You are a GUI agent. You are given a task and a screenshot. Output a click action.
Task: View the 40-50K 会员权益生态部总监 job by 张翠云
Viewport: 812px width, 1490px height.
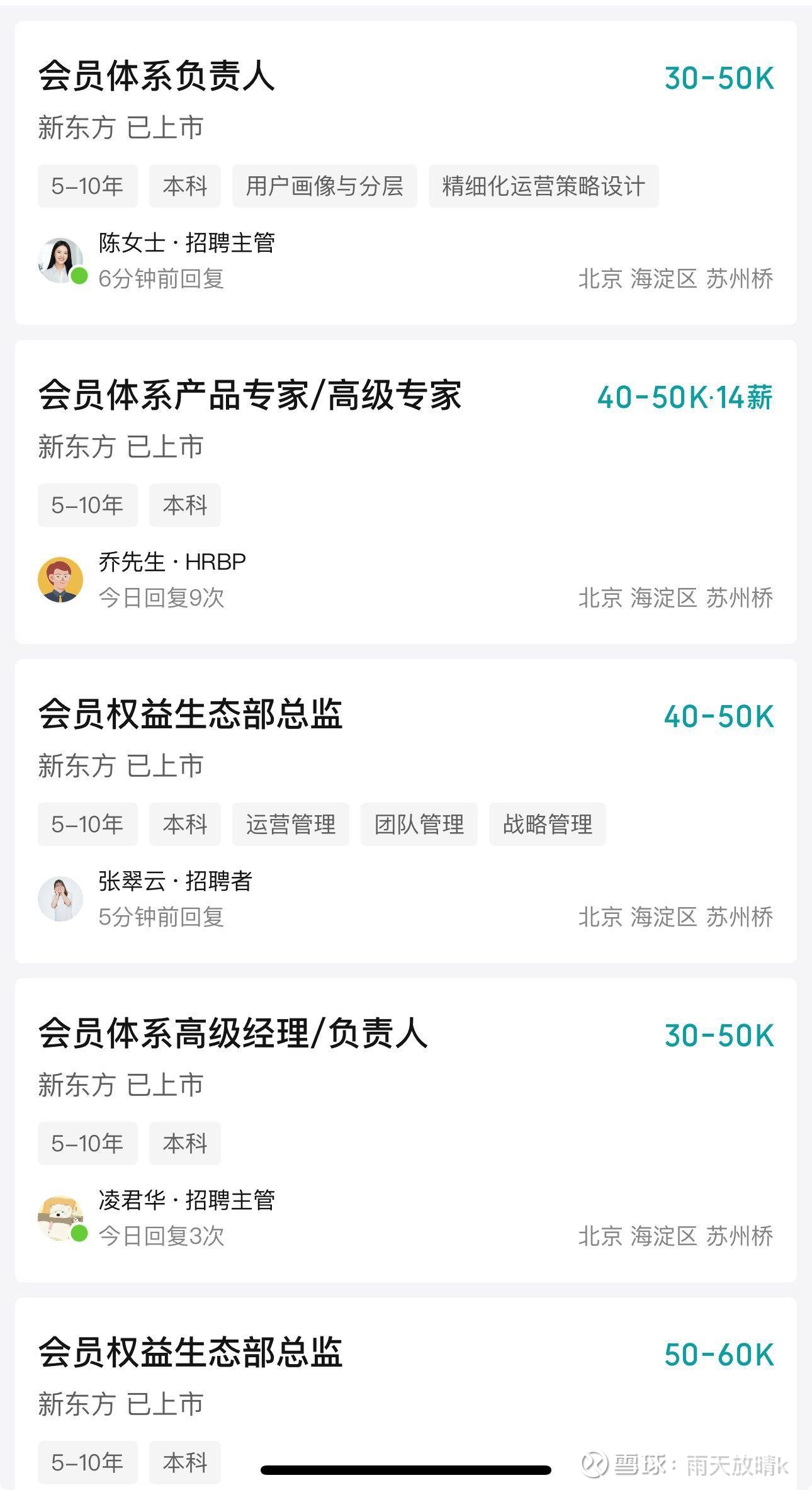(190, 714)
